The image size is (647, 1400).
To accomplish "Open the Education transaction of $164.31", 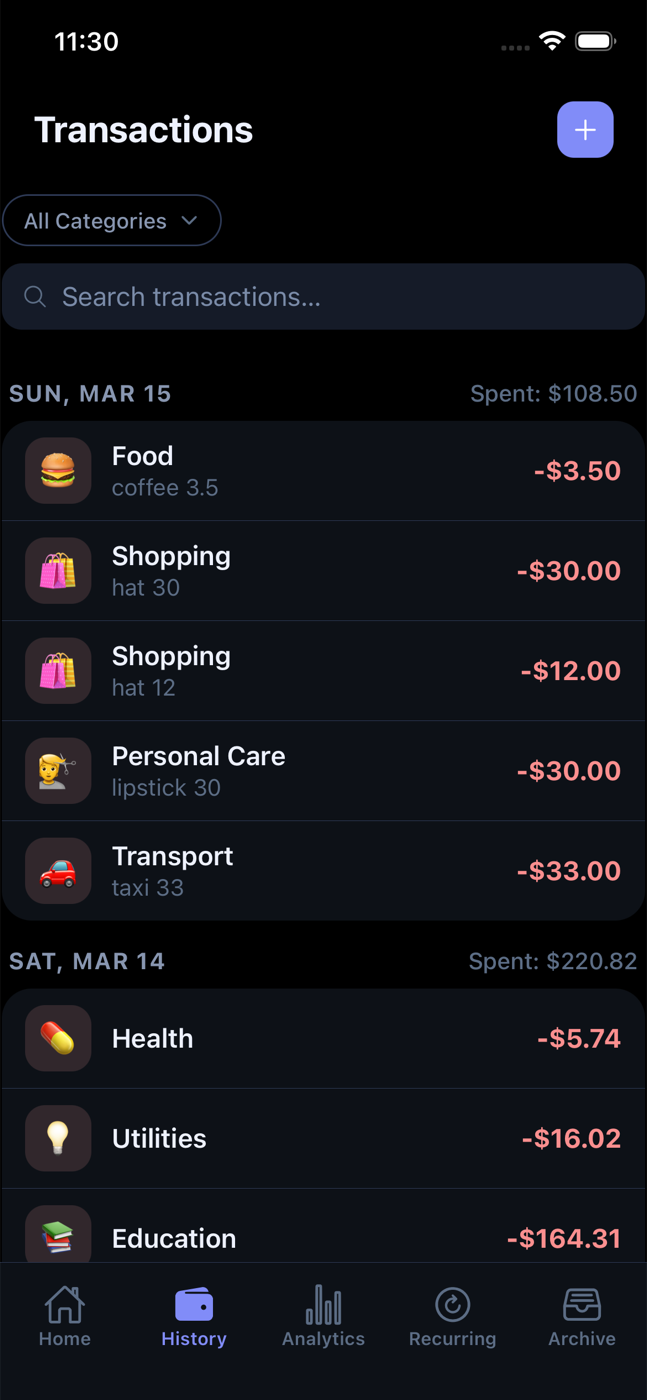I will 323,1236.
